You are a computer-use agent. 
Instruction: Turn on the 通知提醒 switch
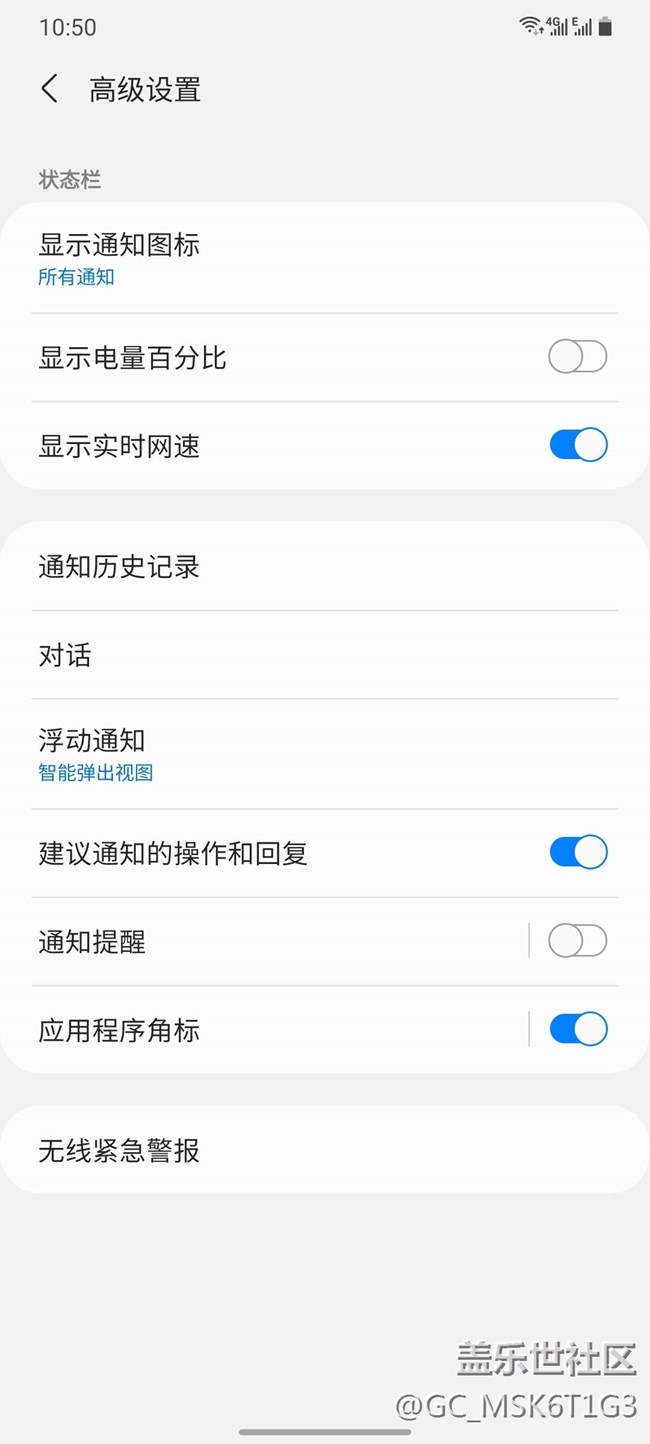click(578, 941)
